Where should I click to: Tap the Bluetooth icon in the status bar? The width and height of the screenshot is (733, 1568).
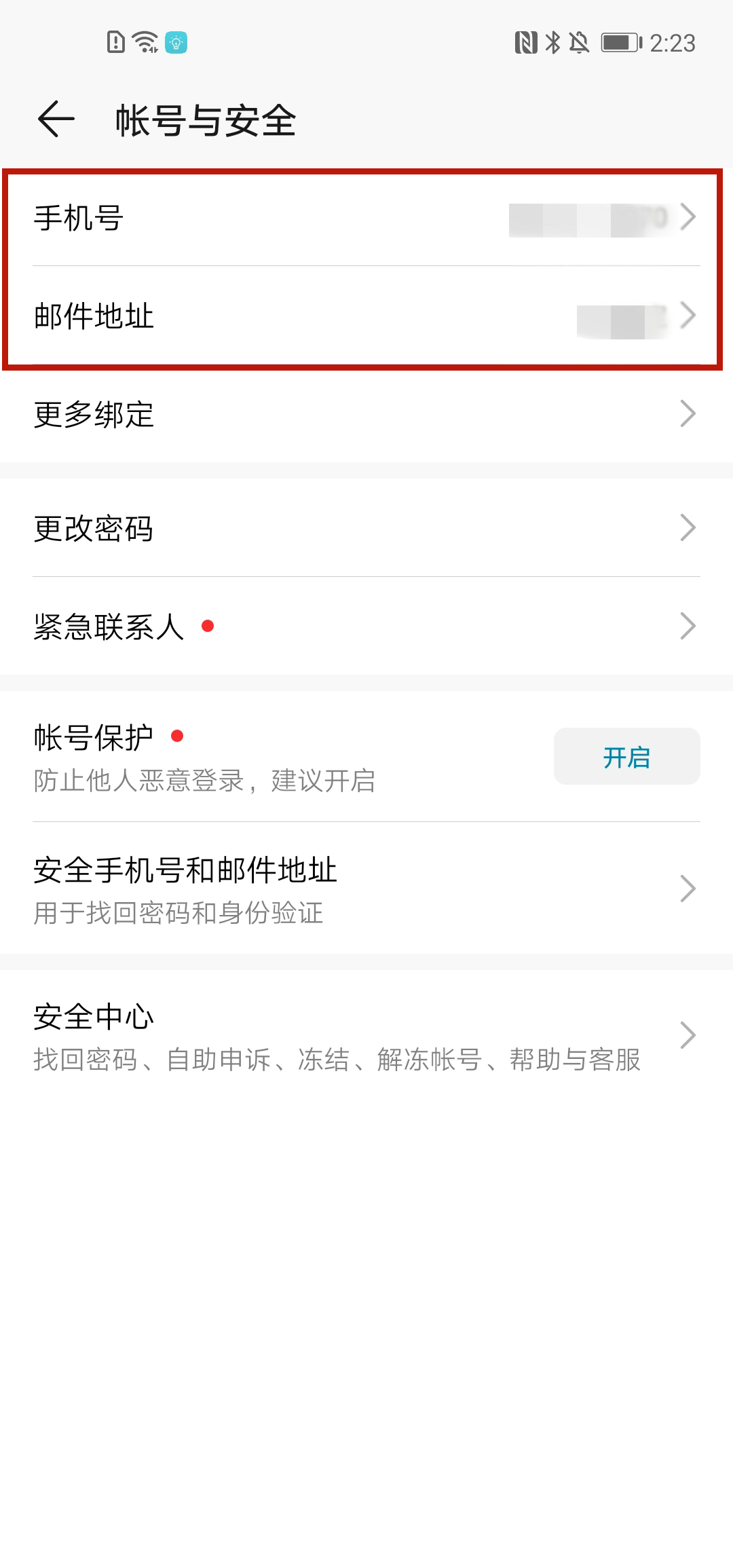553,42
